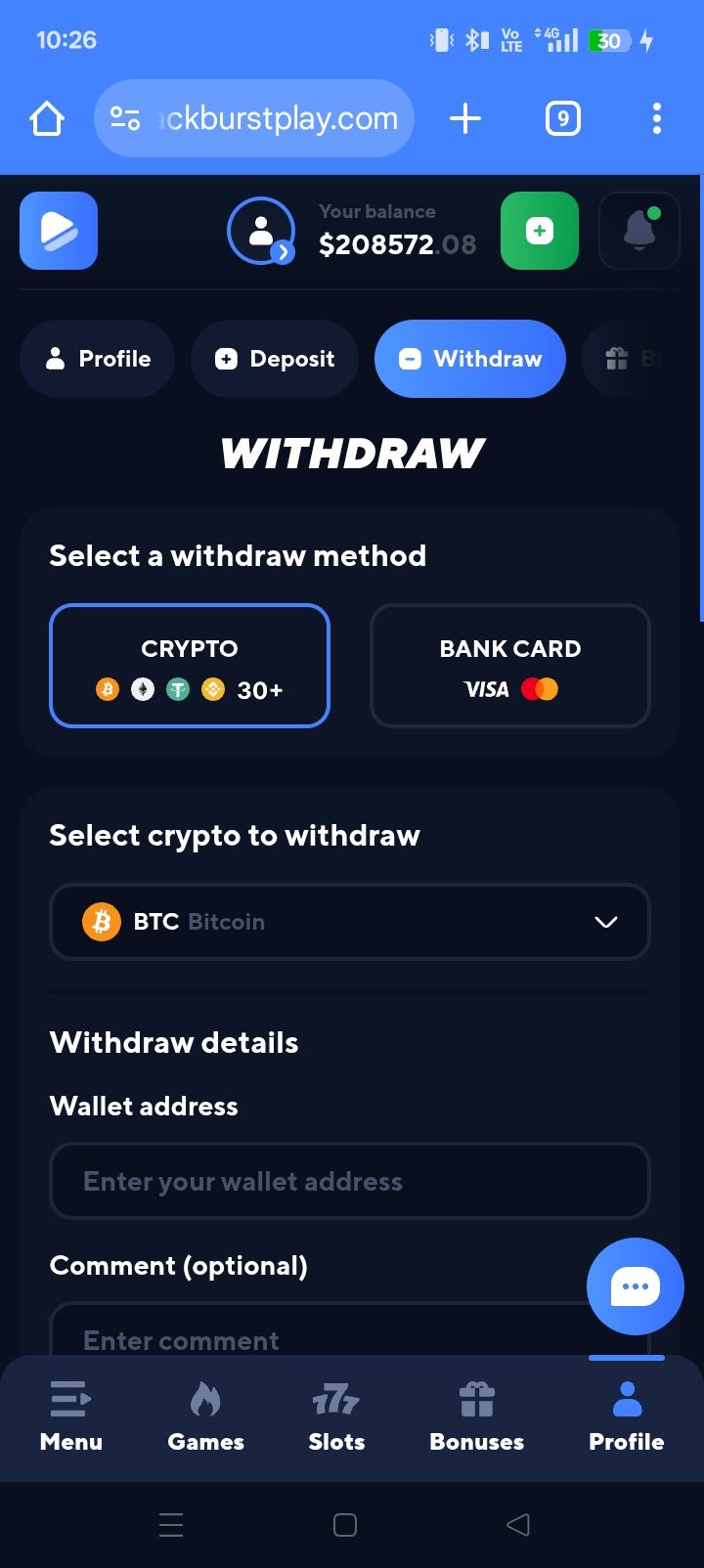Tap the site logo button

[x=59, y=231]
